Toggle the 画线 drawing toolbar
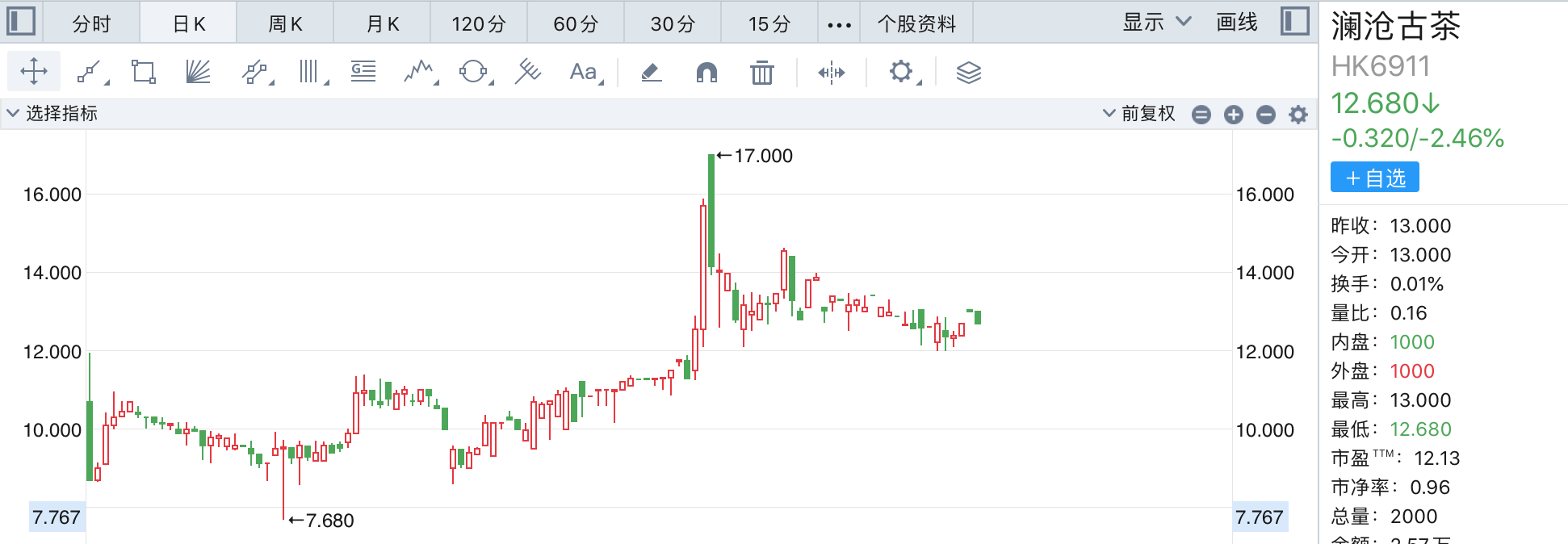This screenshot has width=1568, height=544. [x=1236, y=22]
